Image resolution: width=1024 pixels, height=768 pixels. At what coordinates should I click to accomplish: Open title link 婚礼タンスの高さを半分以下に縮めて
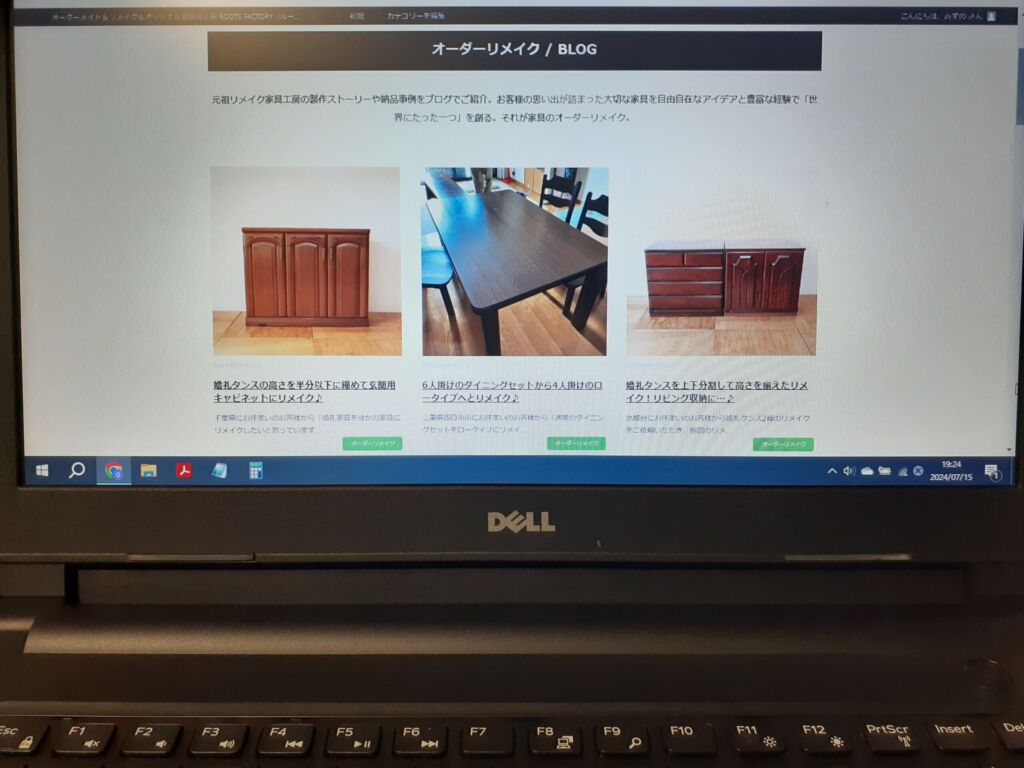304,385
